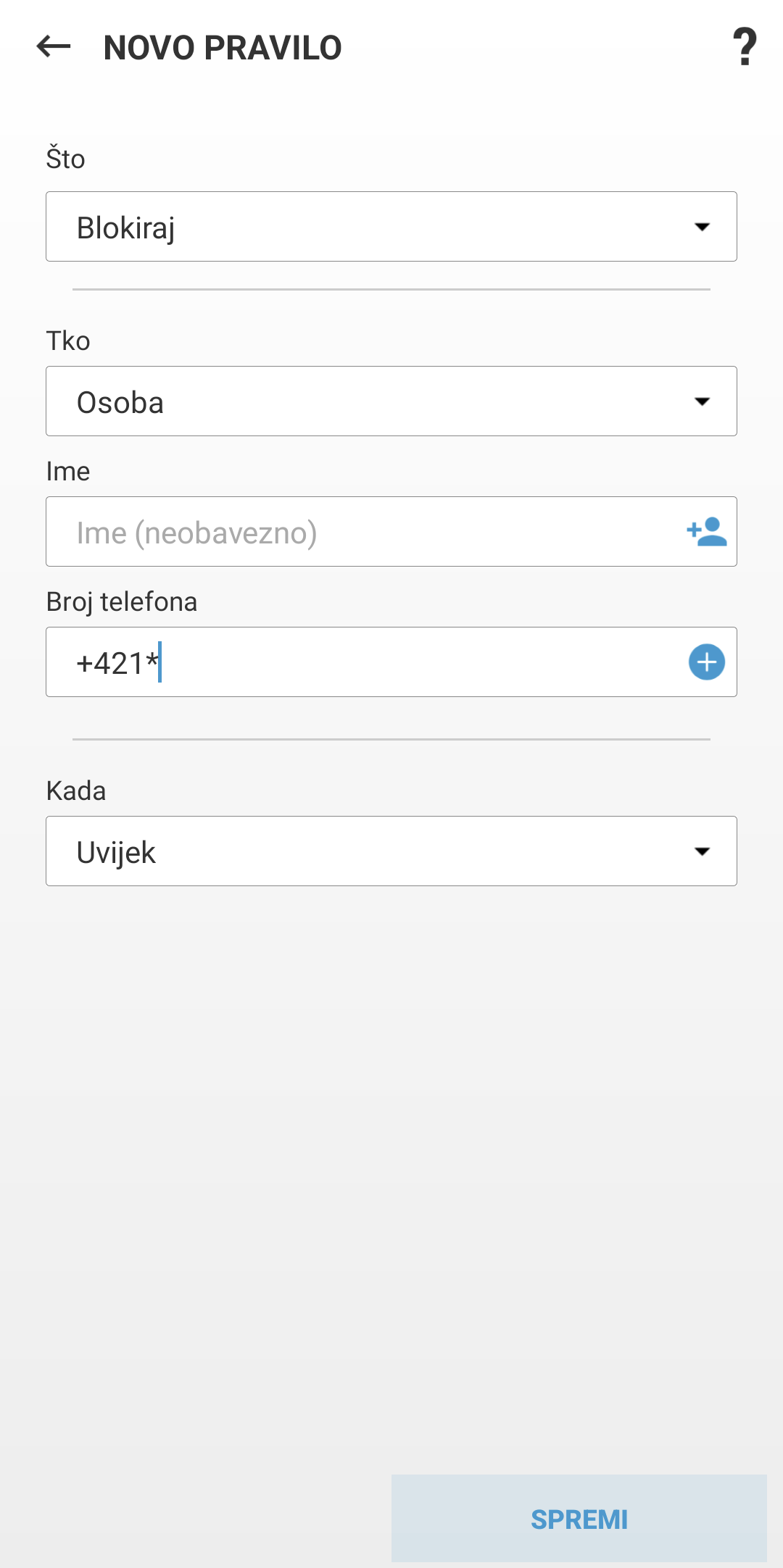Screen dimensions: 783x1568
Task: Expand the Uvijek schedule dropdown
Action: click(703, 852)
